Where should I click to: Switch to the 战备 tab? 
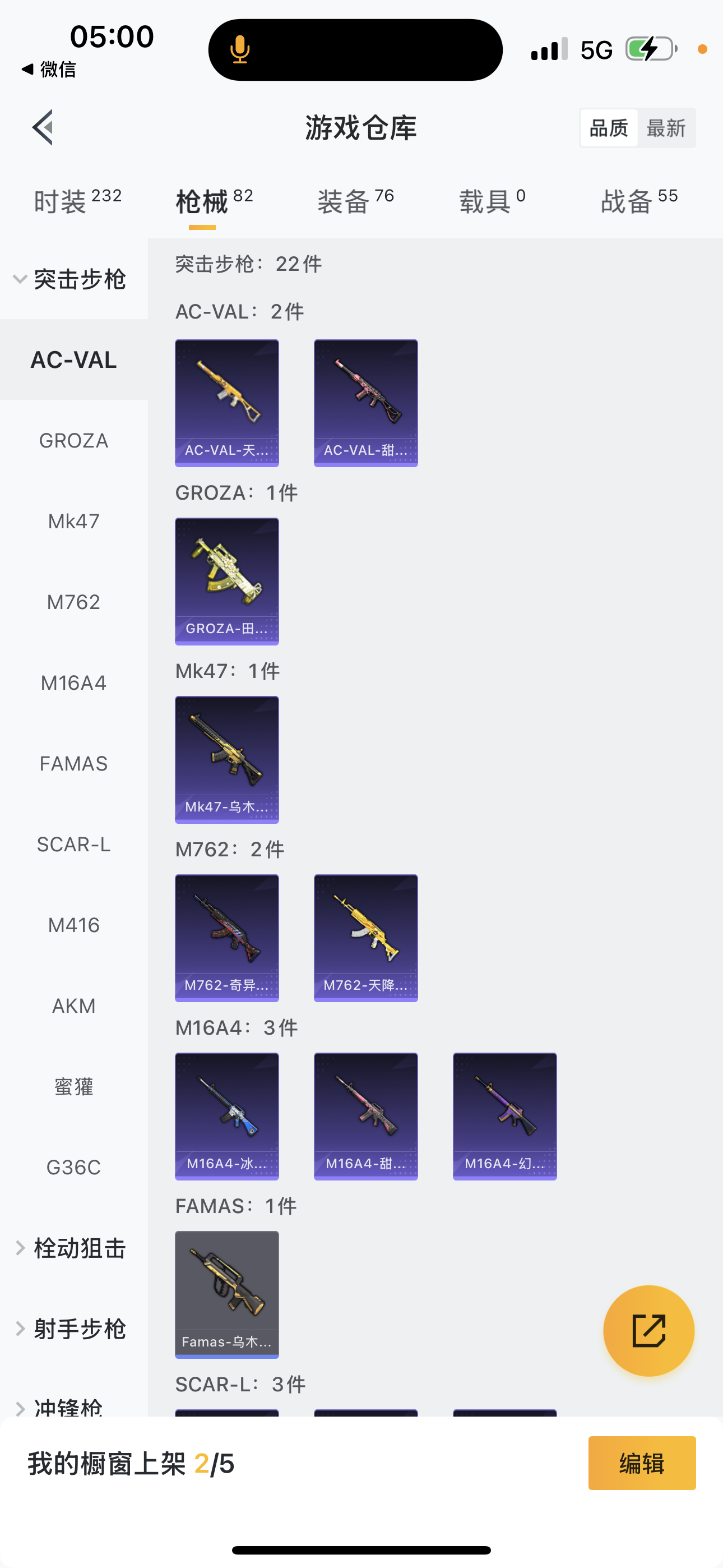[638, 201]
